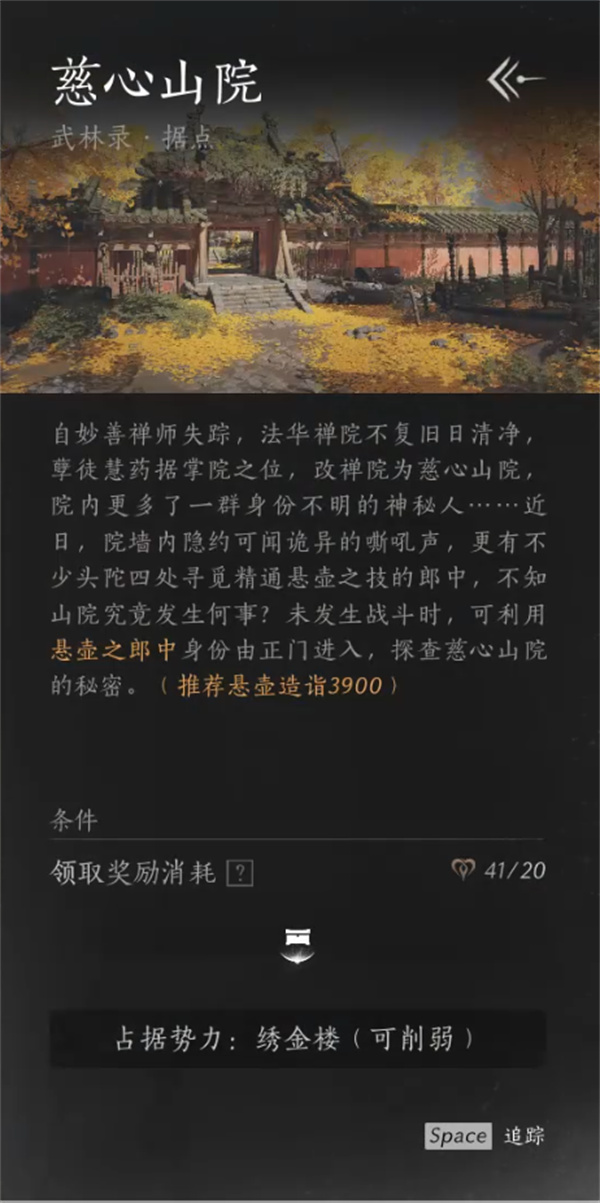Viewport: 600px width, 1203px height.
Task: Open the 占据势力 绣金楼 bar
Action: [298, 1039]
